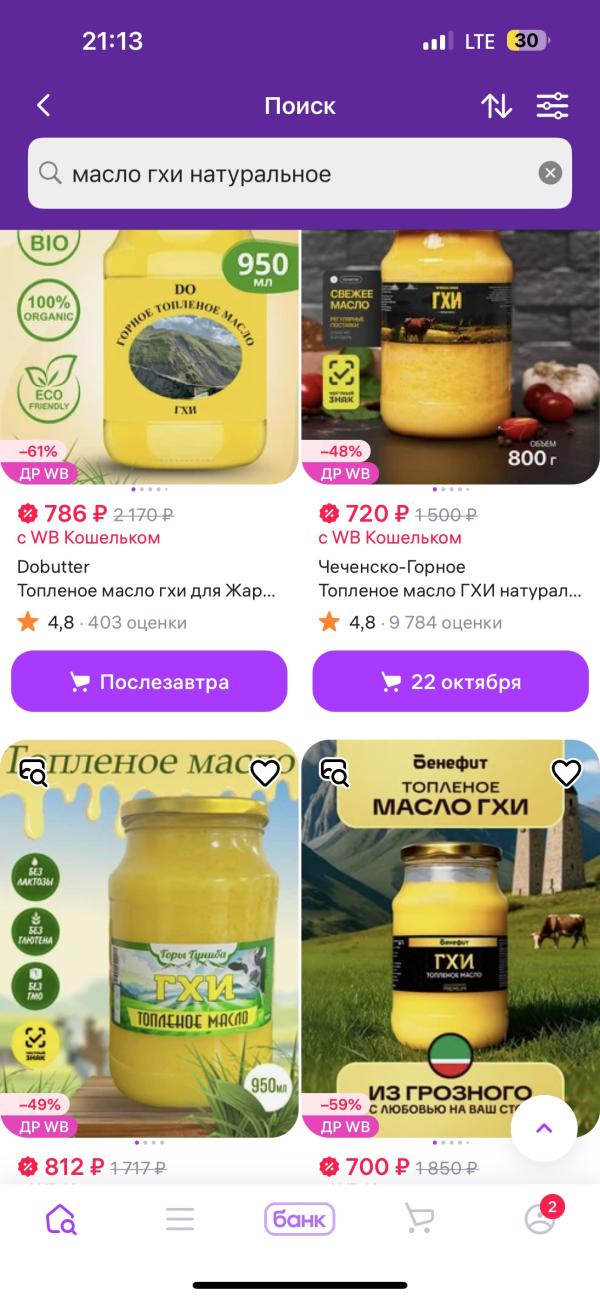Add Горы Тунива ghee to favorites
The width and height of the screenshot is (600, 1300).
coord(265,773)
